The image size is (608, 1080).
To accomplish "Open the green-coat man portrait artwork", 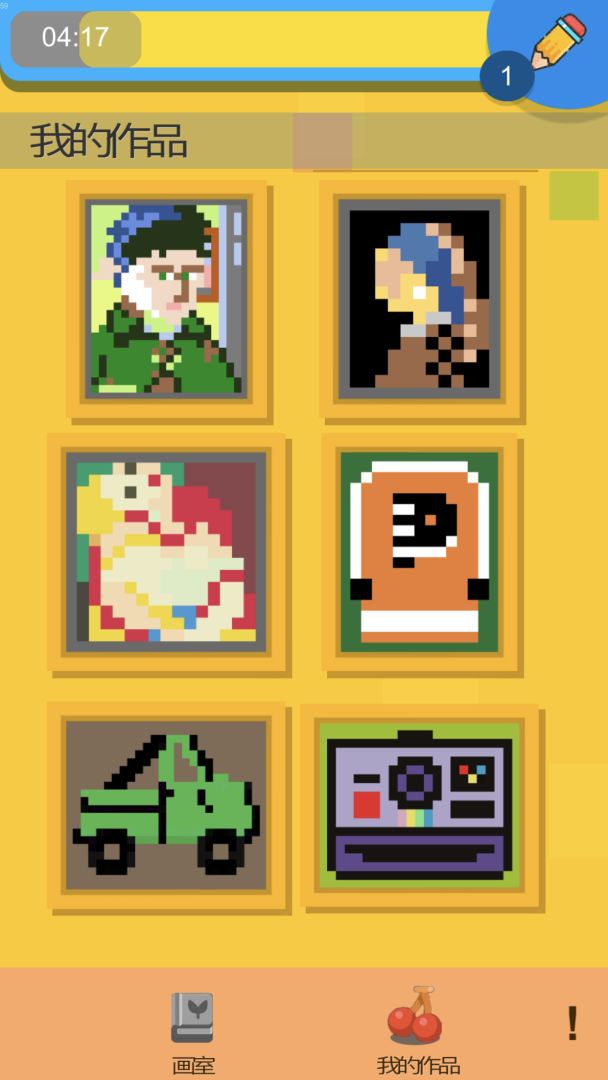I will pyautogui.click(x=167, y=298).
